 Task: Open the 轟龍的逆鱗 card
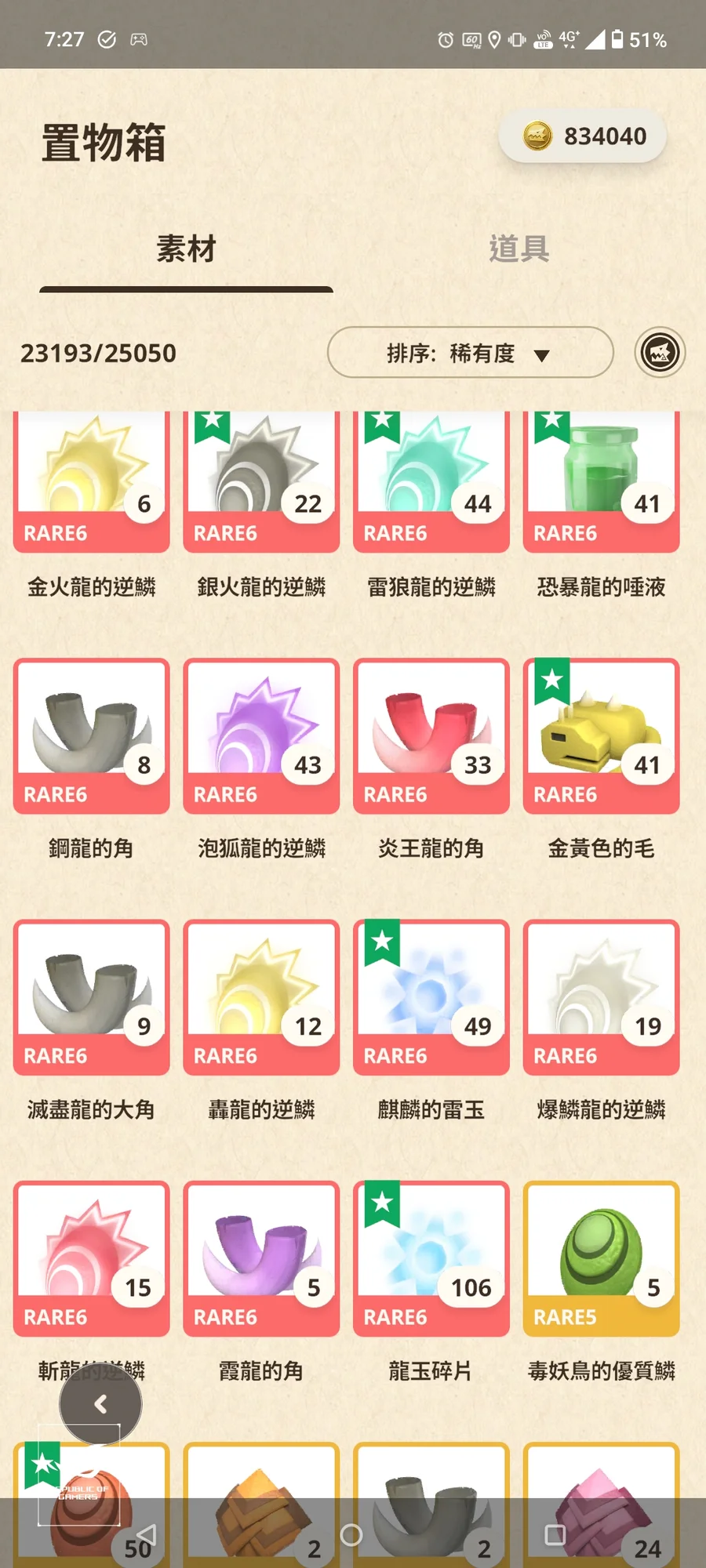coord(261,996)
